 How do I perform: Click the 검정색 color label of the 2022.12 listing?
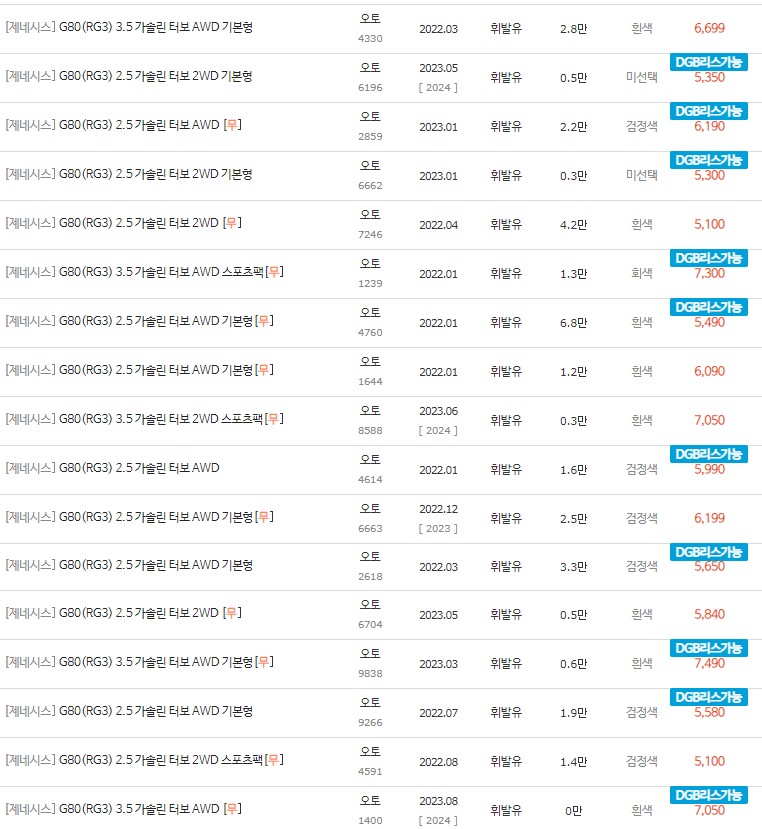tap(641, 518)
